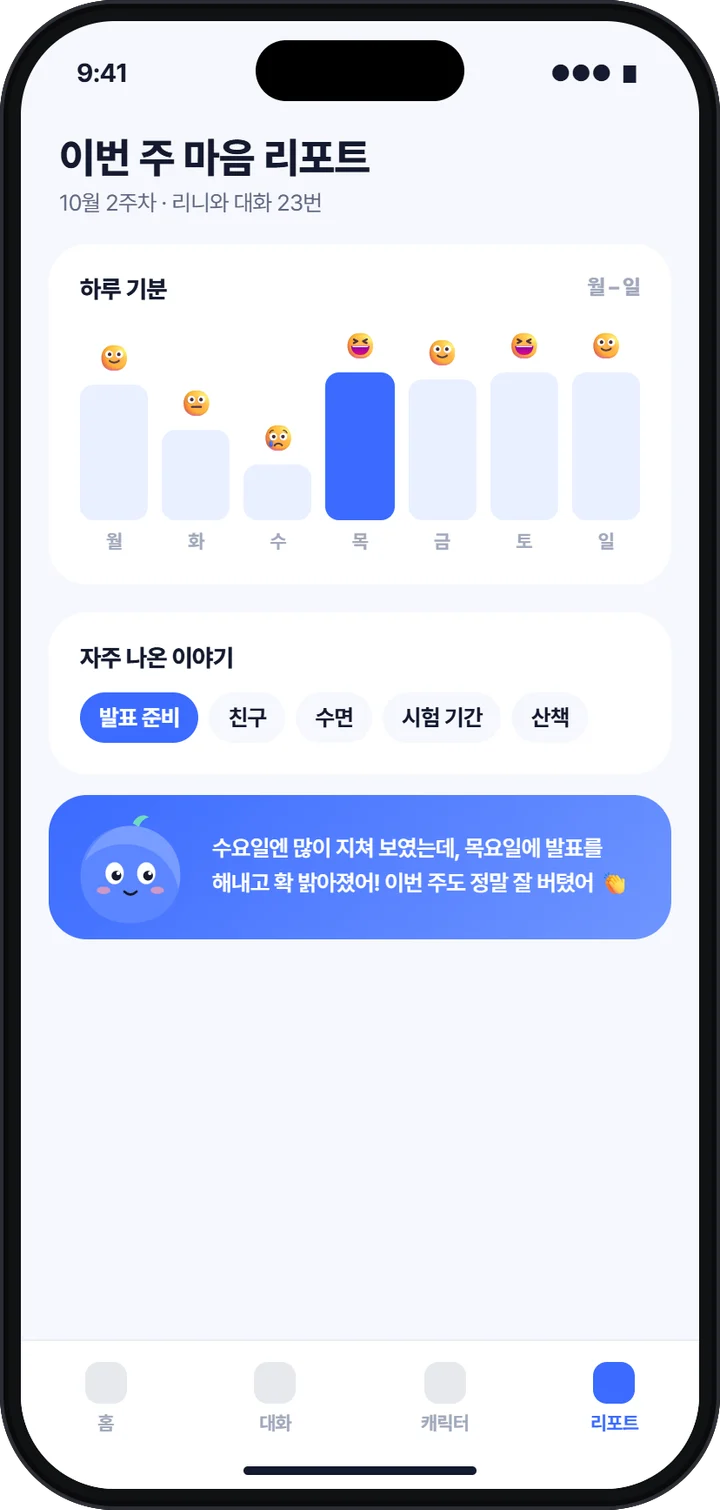
Task: Select the 금 mood bar
Action: [442, 450]
